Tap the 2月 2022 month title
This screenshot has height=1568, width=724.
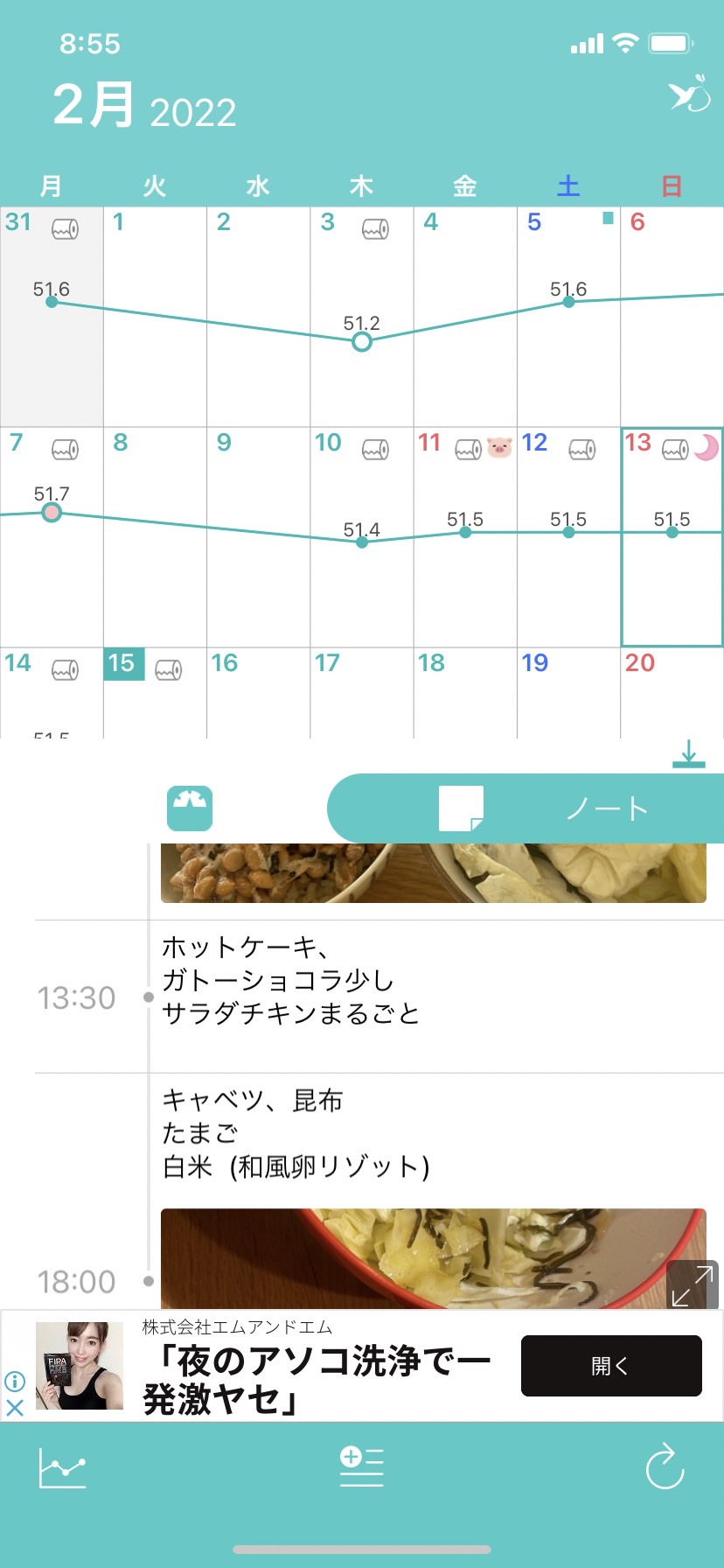145,106
